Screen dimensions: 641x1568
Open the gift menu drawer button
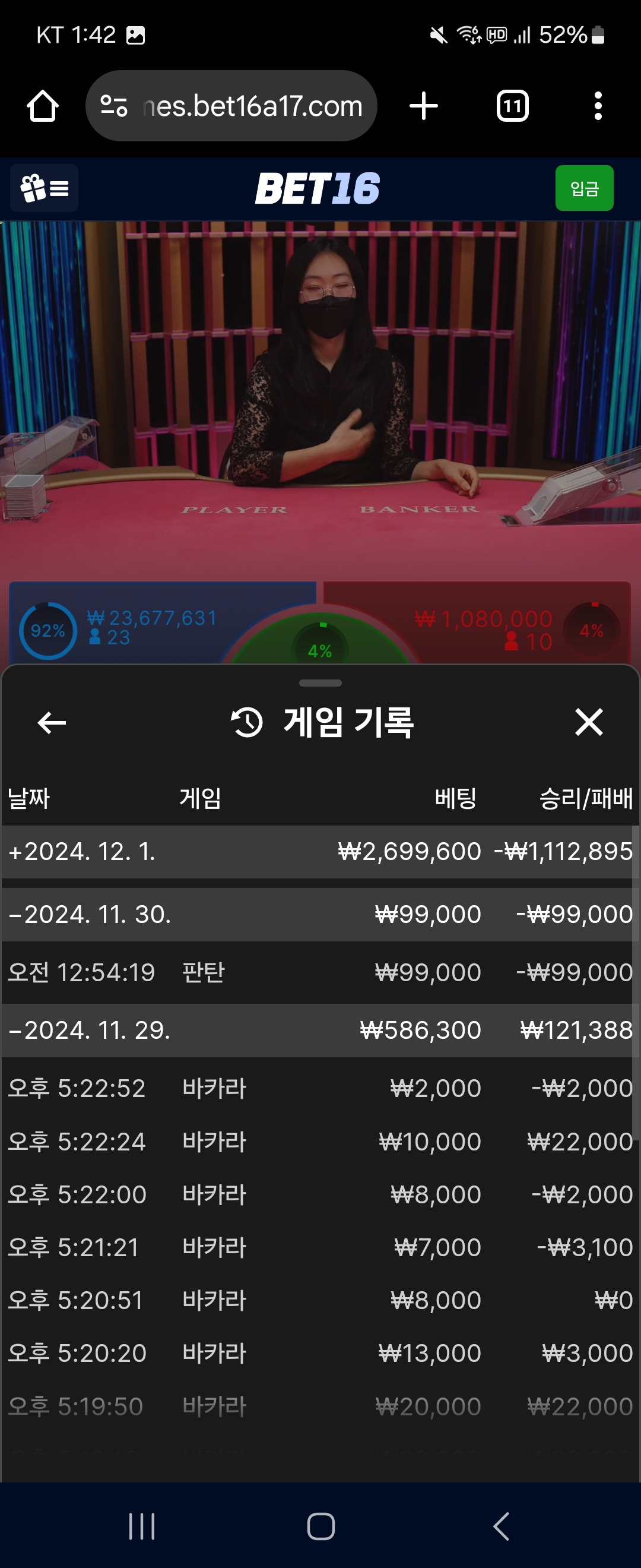coord(45,188)
